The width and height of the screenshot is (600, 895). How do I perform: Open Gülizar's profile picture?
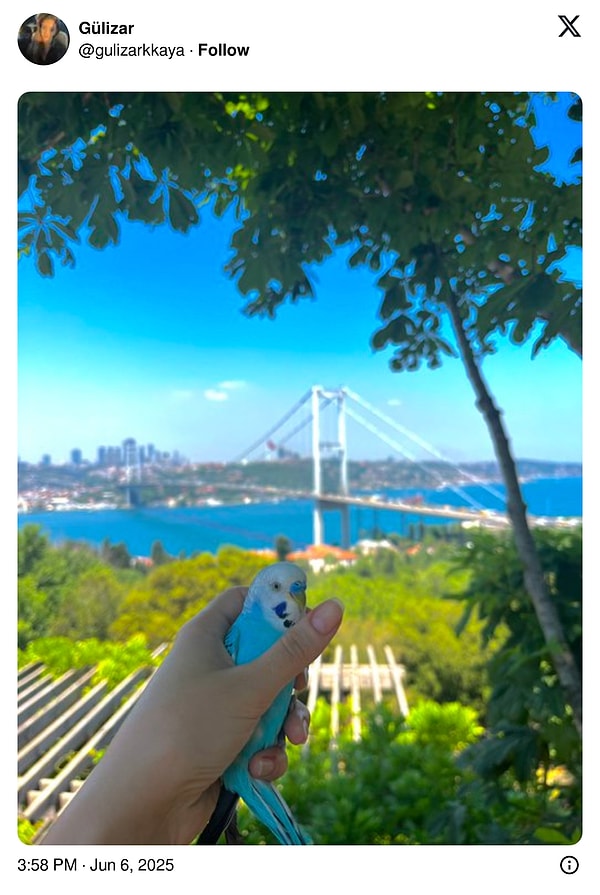tap(43, 39)
